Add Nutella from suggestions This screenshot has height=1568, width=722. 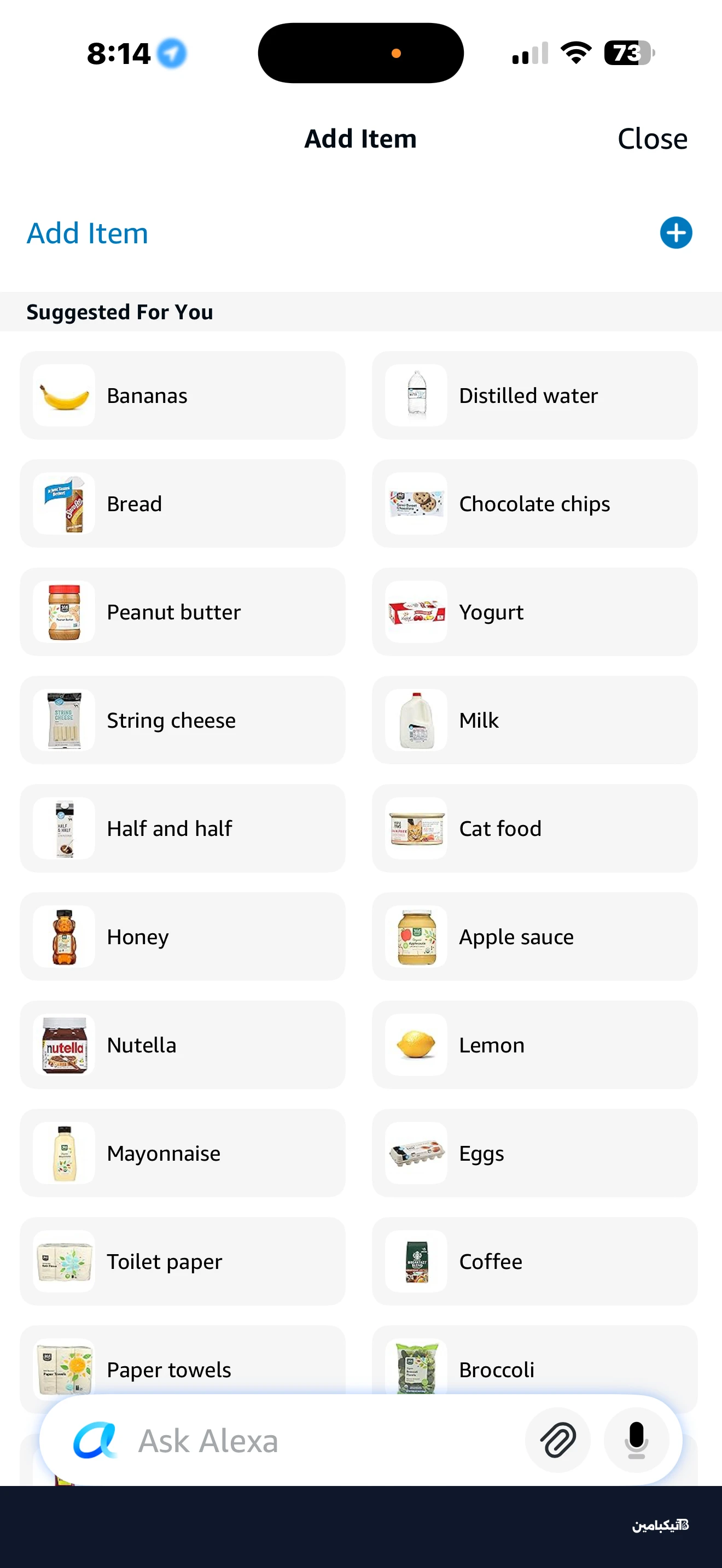(x=182, y=1045)
